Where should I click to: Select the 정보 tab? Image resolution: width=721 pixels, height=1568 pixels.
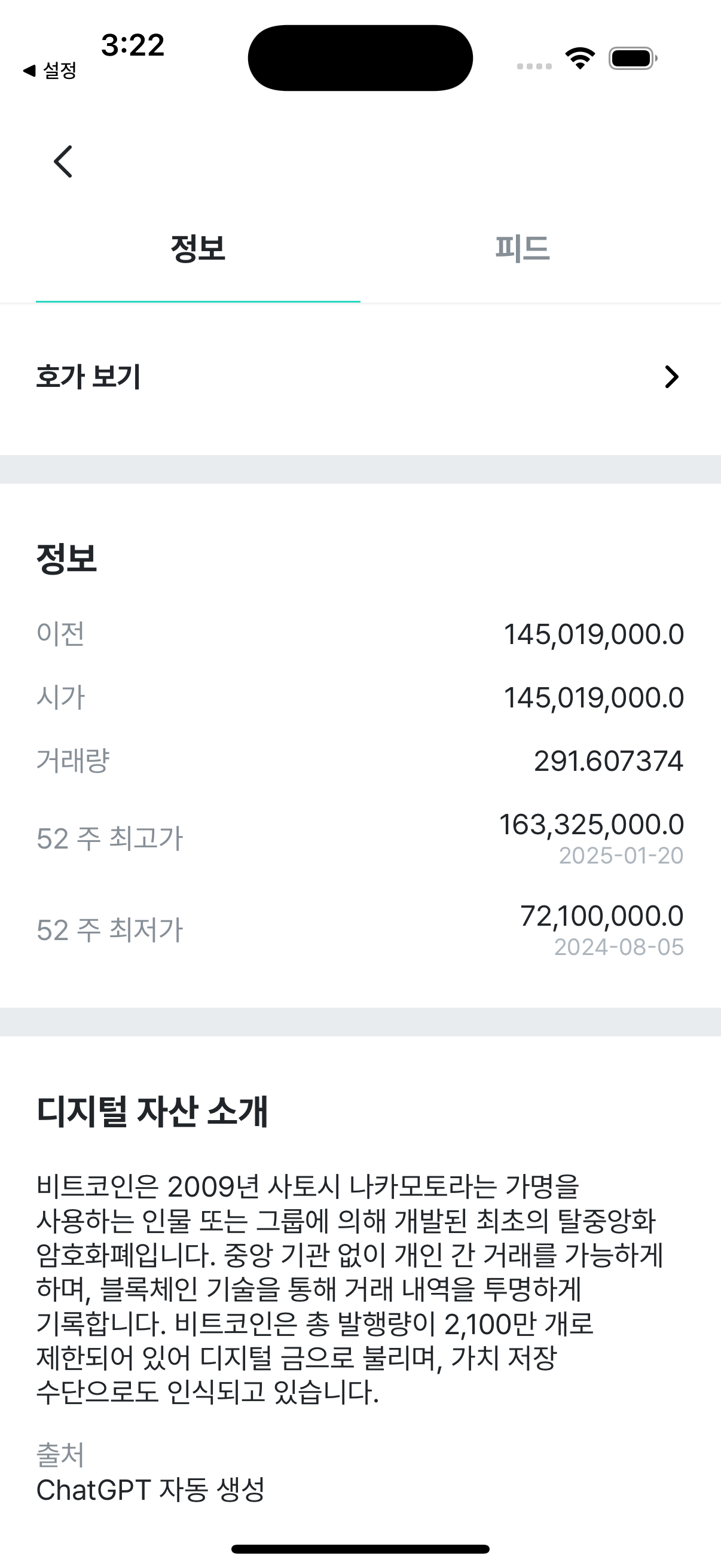[198, 249]
